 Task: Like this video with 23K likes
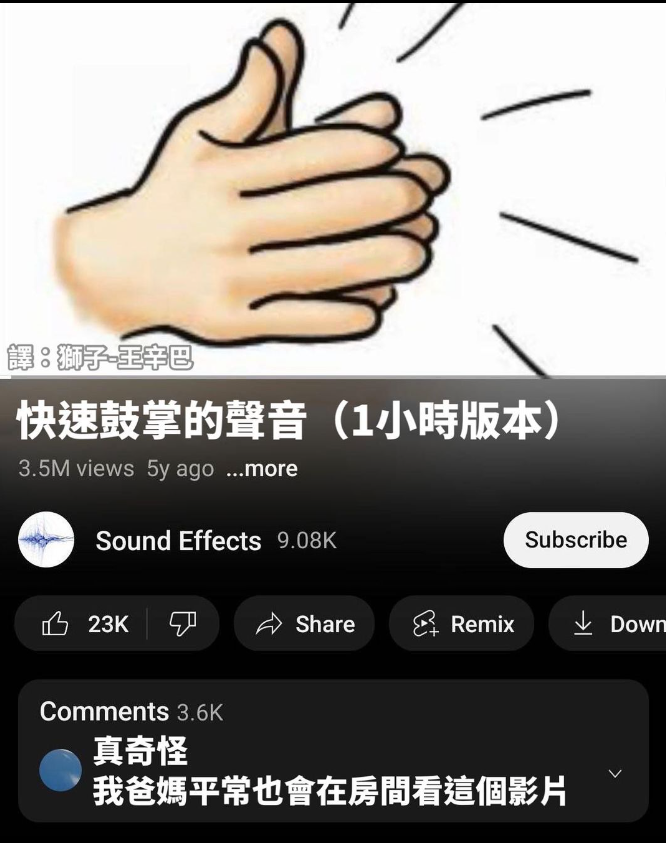pyautogui.click(x=85, y=624)
